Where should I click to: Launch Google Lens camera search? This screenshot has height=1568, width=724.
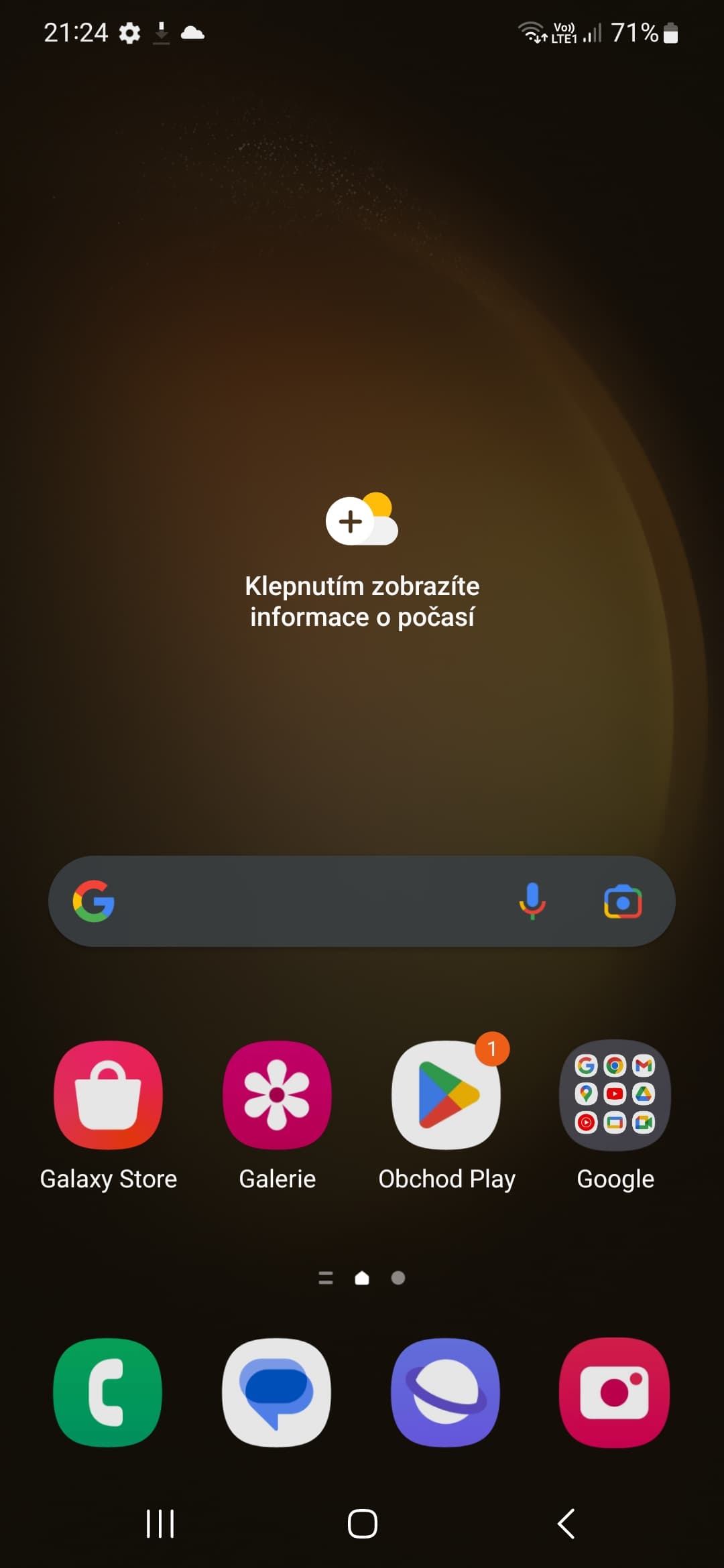(623, 901)
